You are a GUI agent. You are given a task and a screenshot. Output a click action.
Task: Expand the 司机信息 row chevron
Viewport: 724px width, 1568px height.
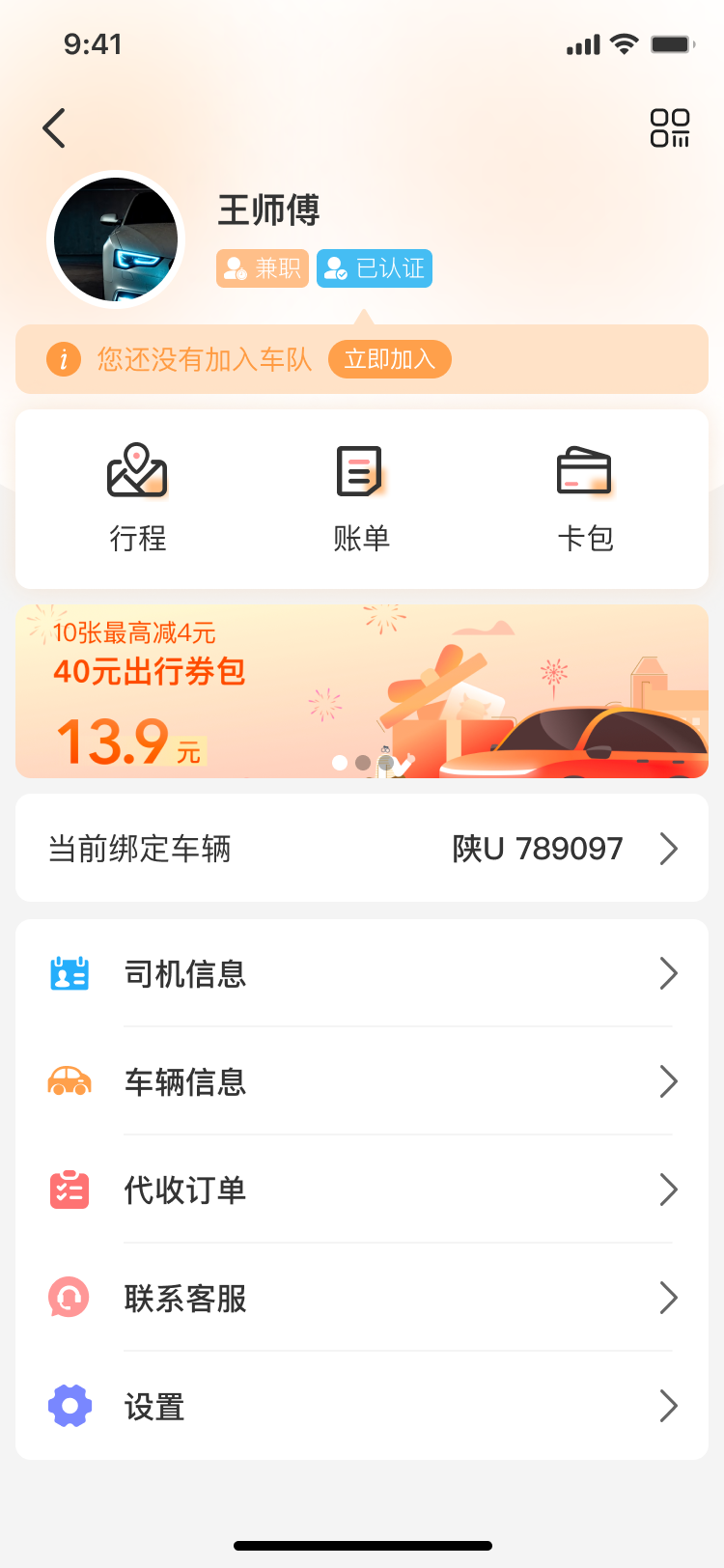tap(669, 973)
